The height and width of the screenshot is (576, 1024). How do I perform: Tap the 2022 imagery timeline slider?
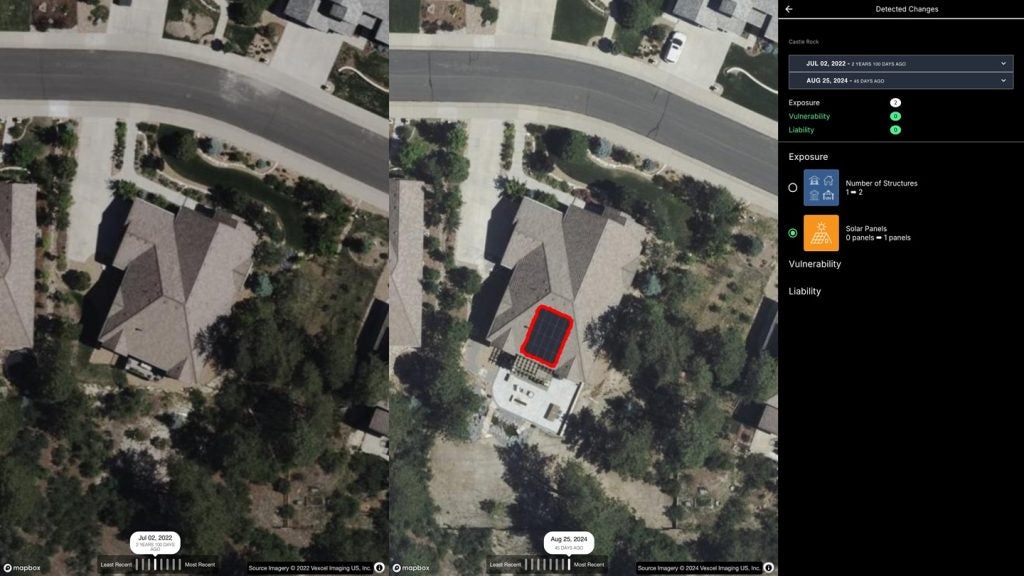pyautogui.click(x=157, y=565)
